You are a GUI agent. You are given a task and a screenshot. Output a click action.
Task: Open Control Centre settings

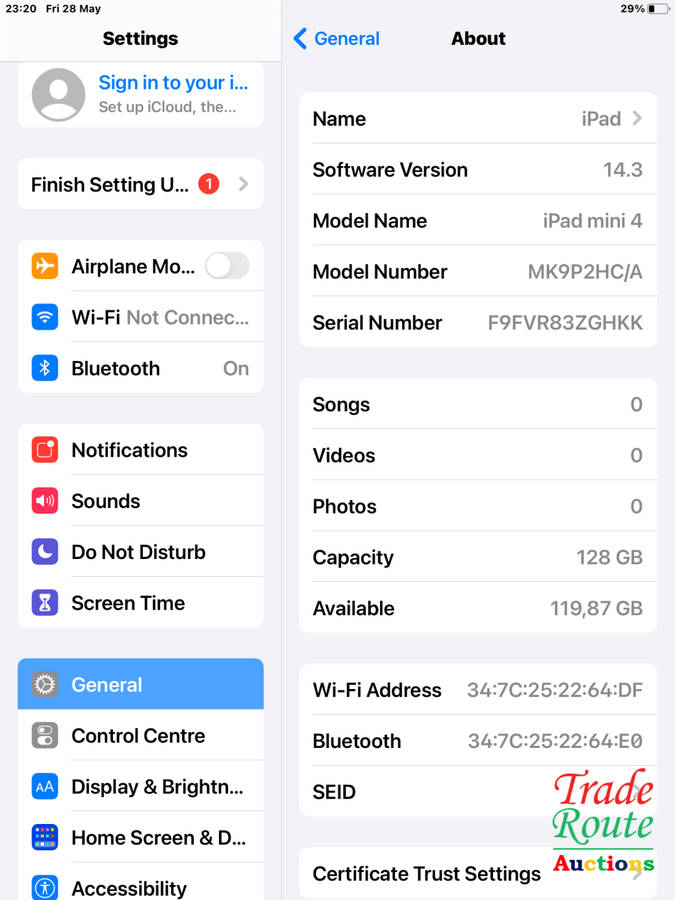(140, 736)
